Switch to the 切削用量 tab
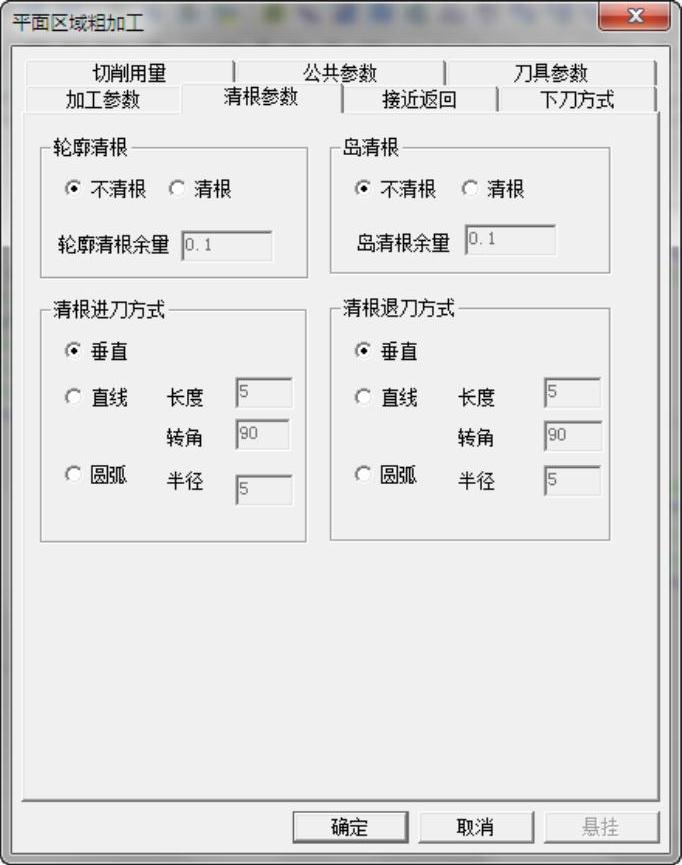Screen dimensions: 682x865 coord(129,73)
